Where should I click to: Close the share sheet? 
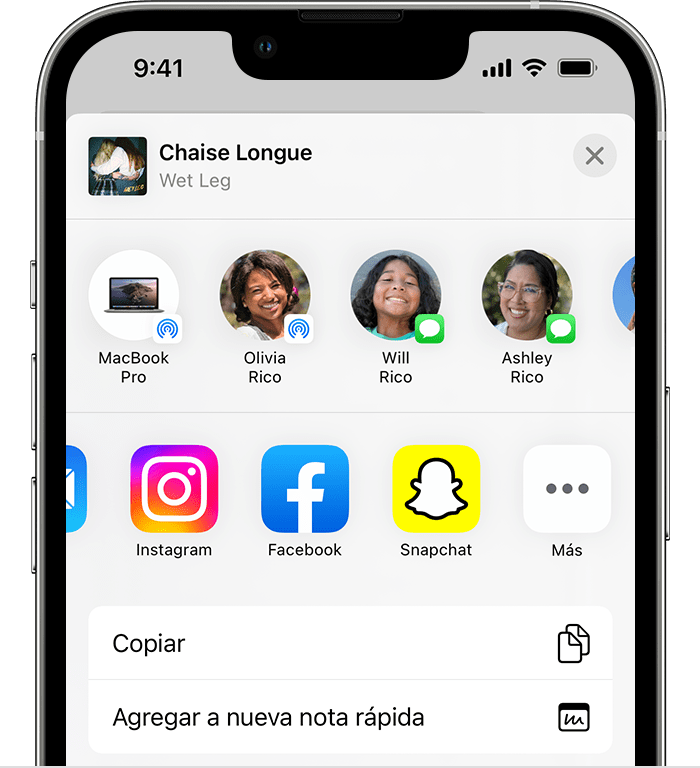pos(594,156)
